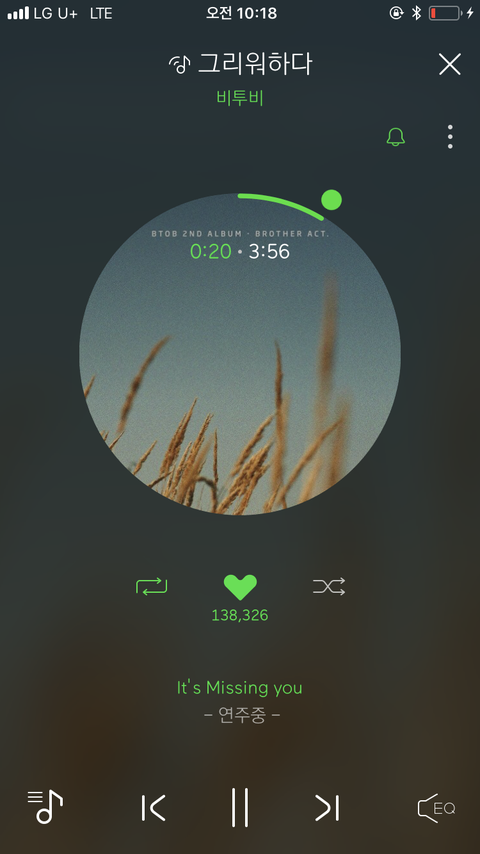The width and height of the screenshot is (480, 854).
Task: Enable shuffle playback
Action: tap(329, 586)
